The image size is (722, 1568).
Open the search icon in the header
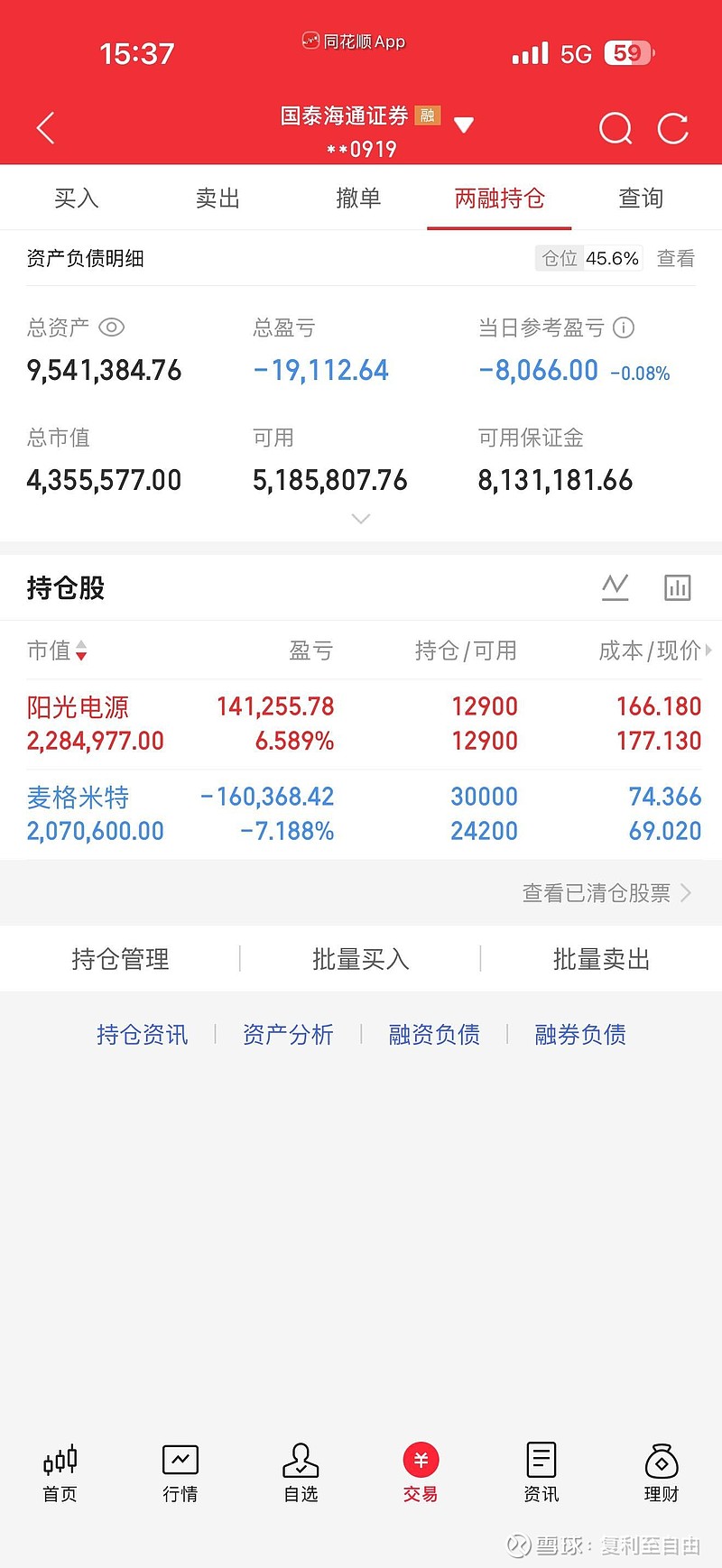616,128
